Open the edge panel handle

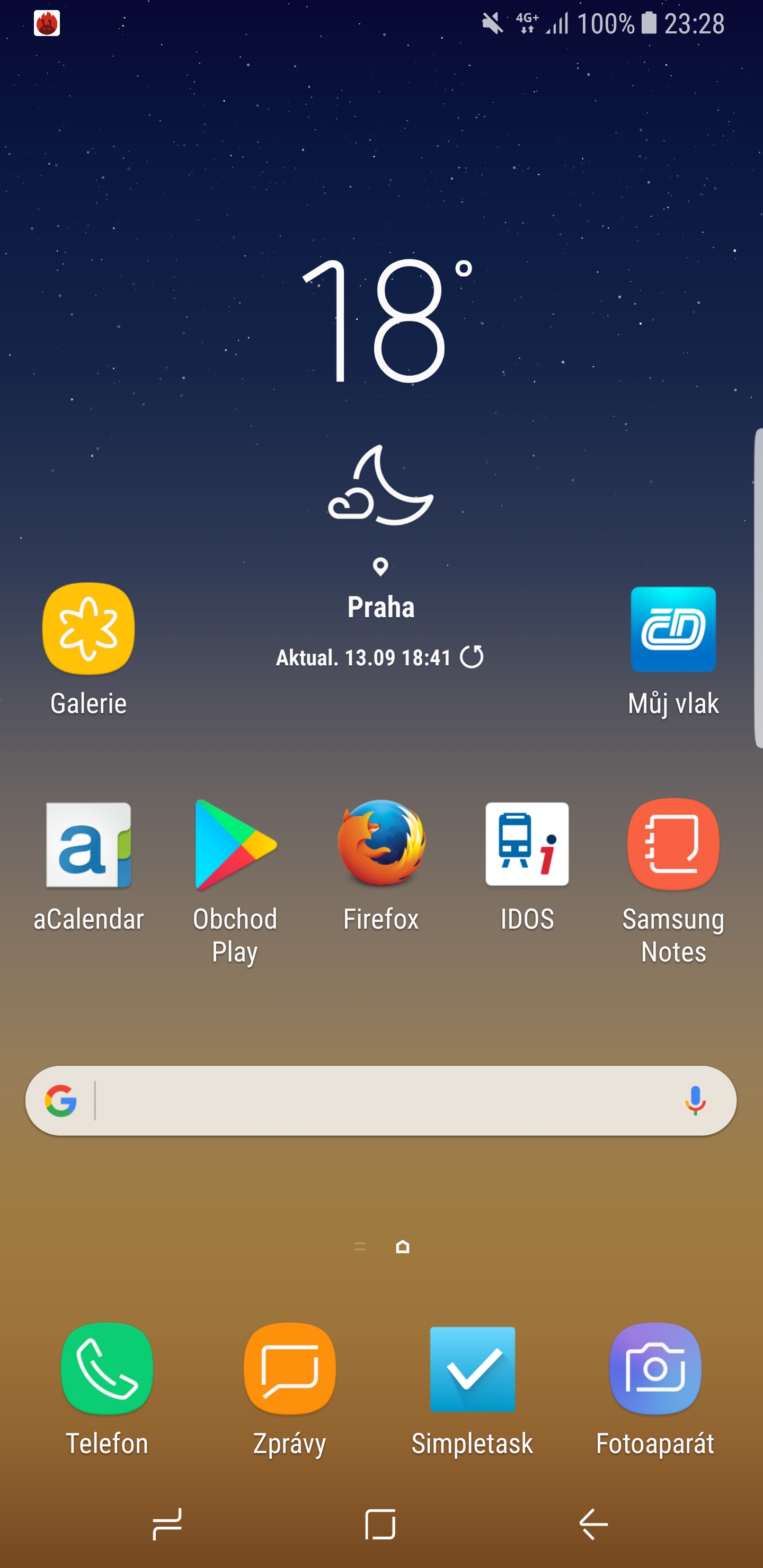pos(758,588)
